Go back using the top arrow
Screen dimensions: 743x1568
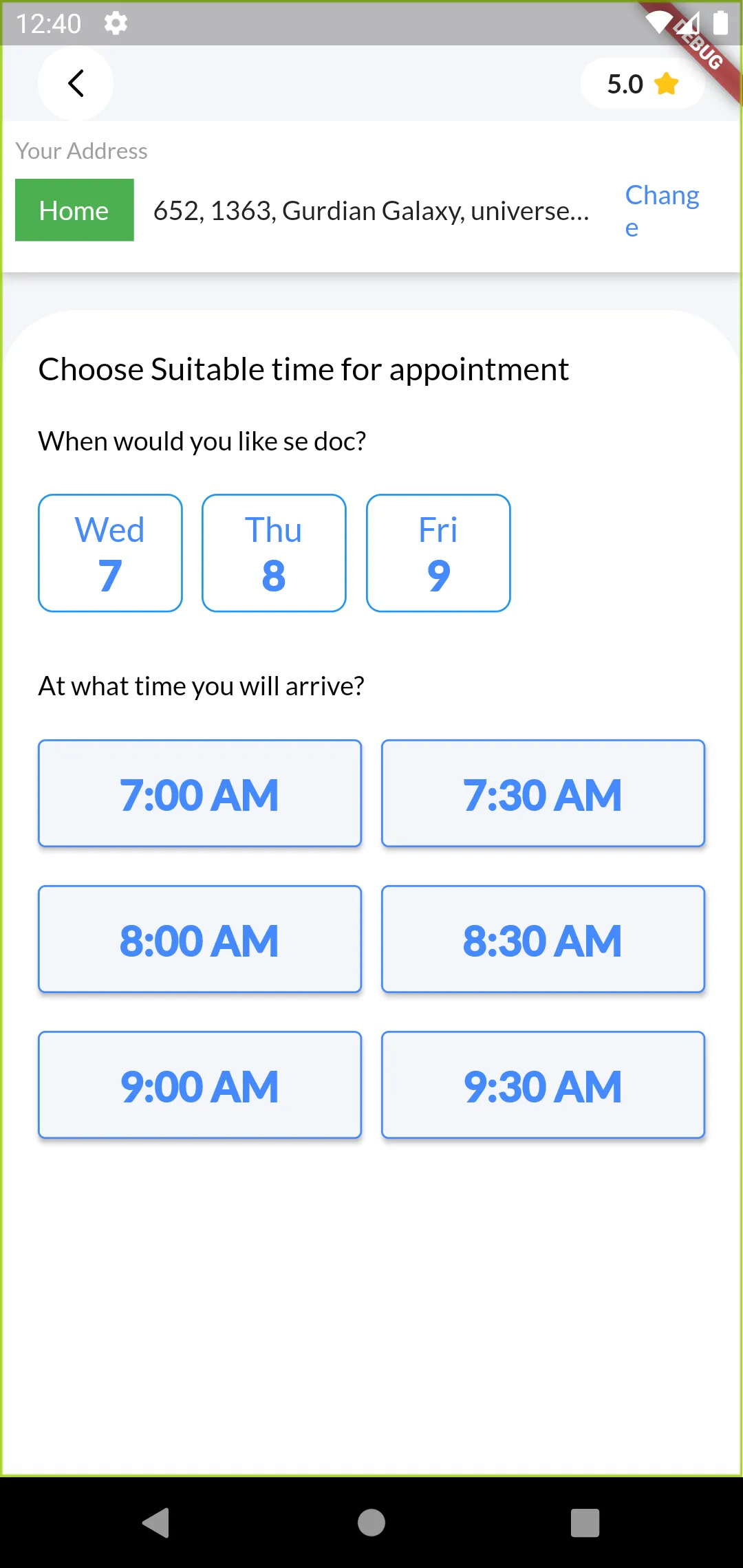[76, 84]
